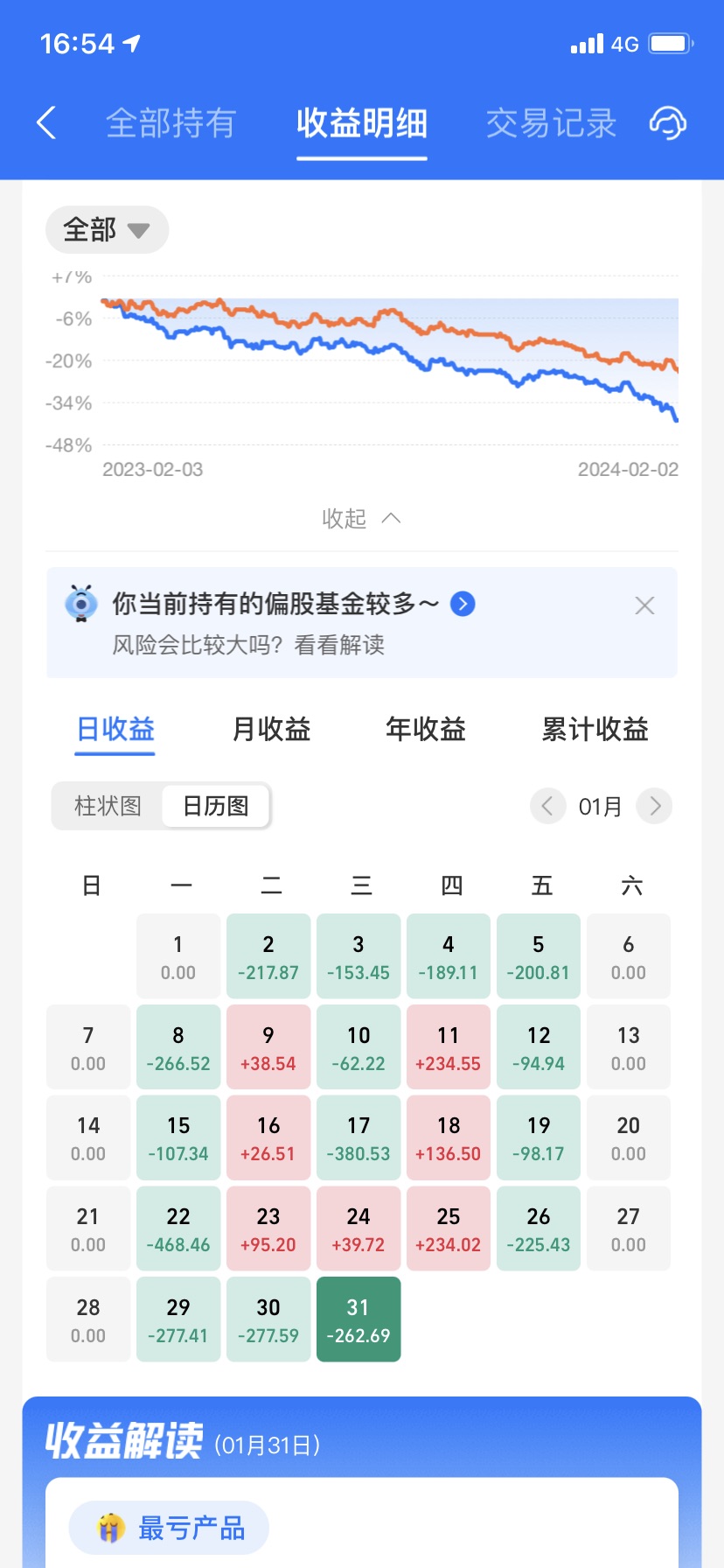
Task: Tap the 最亏产品 chip
Action: click(x=169, y=1528)
